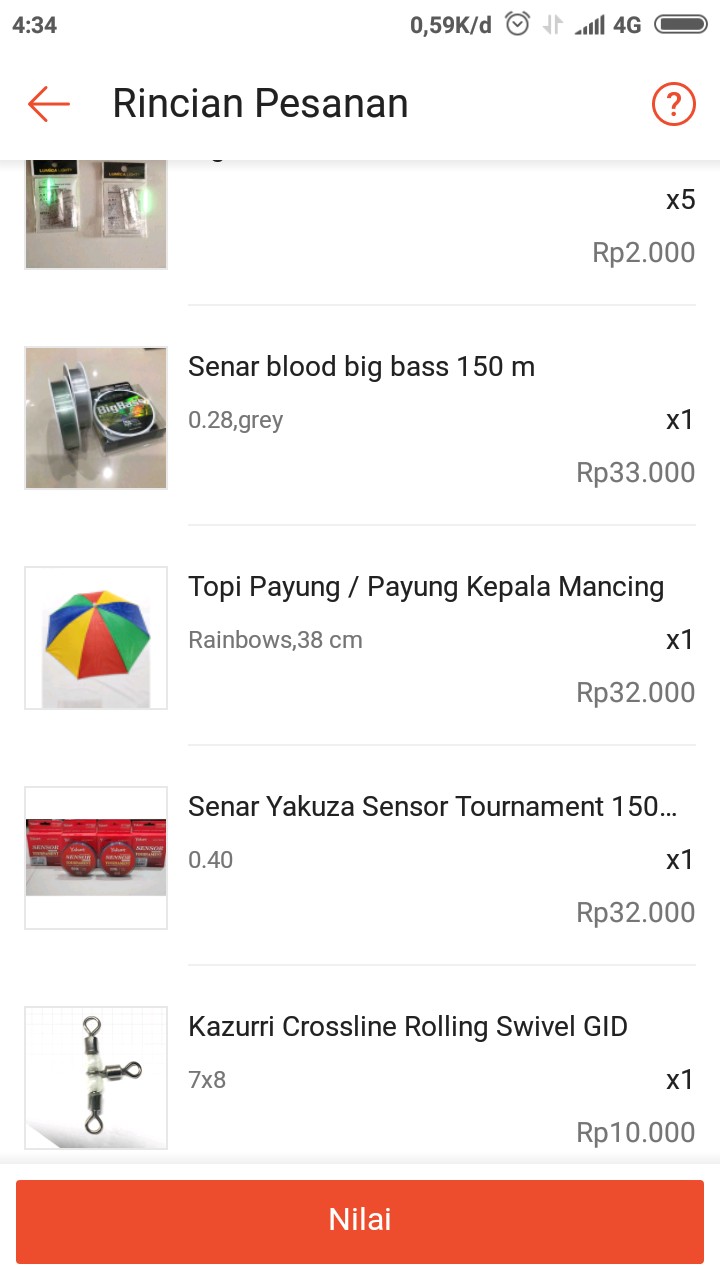This screenshot has height=1280, width=720.
Task: Select the 0.28,grey variant text
Action: [x=235, y=420]
